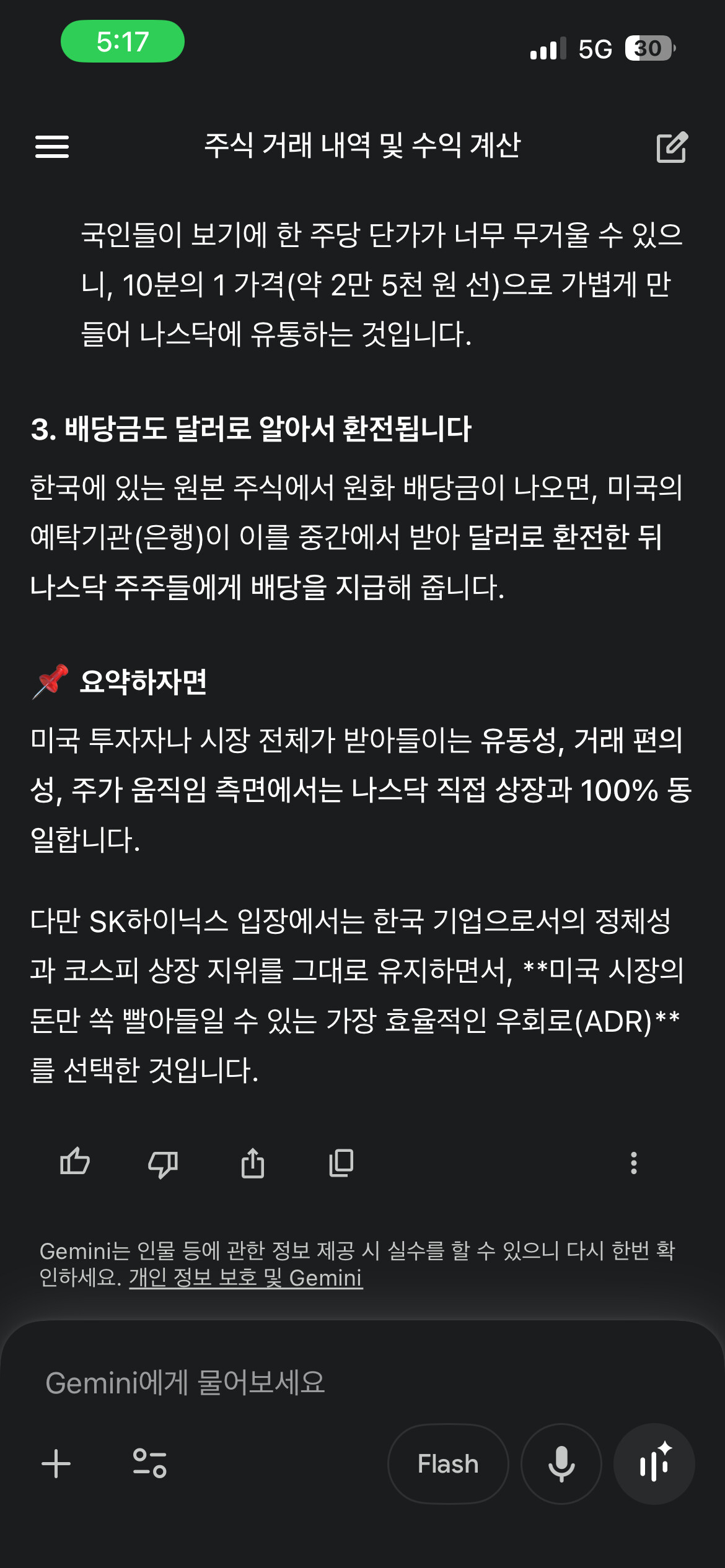This screenshot has height=1568, width=725.
Task: Open the response's three-dot overflow menu
Action: 633,1163
